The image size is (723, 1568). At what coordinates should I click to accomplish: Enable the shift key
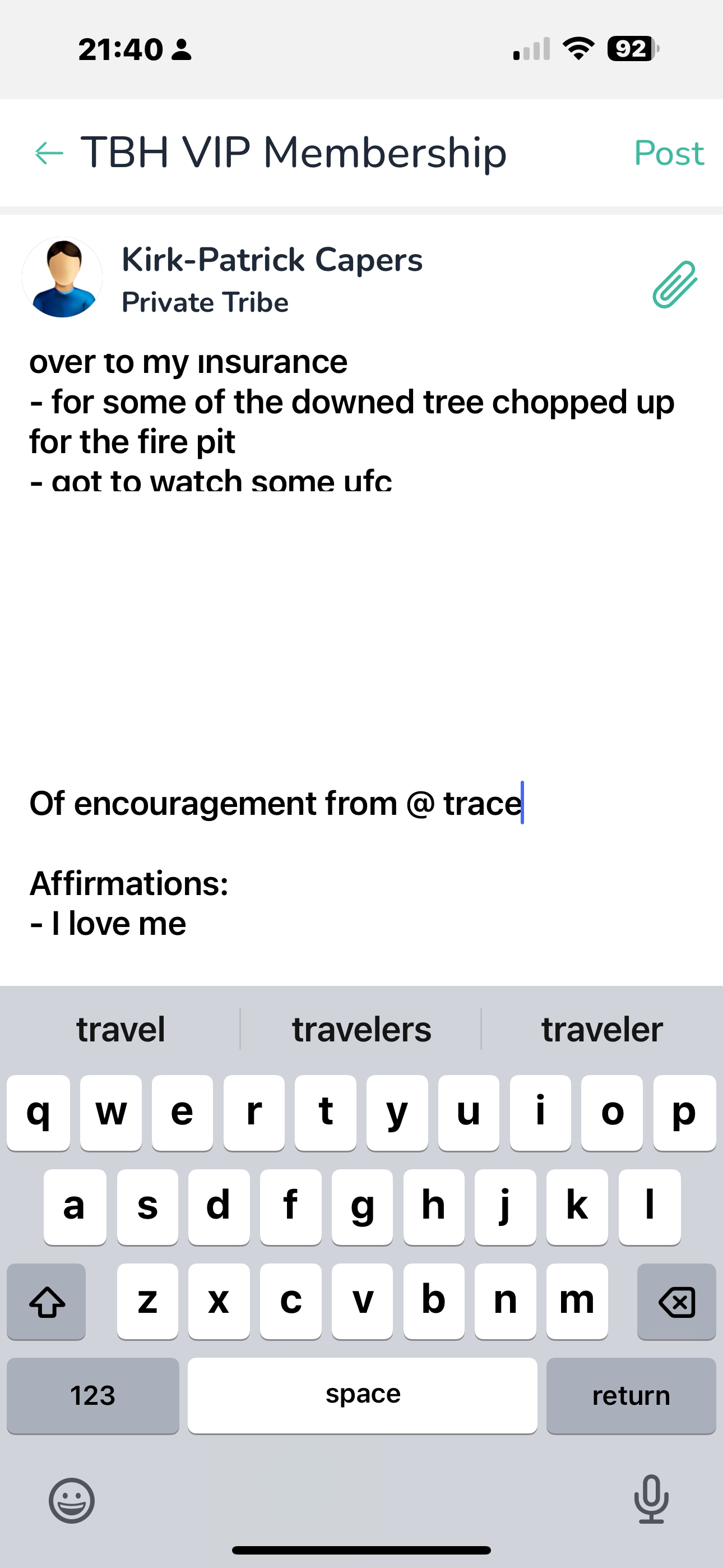(47, 1302)
